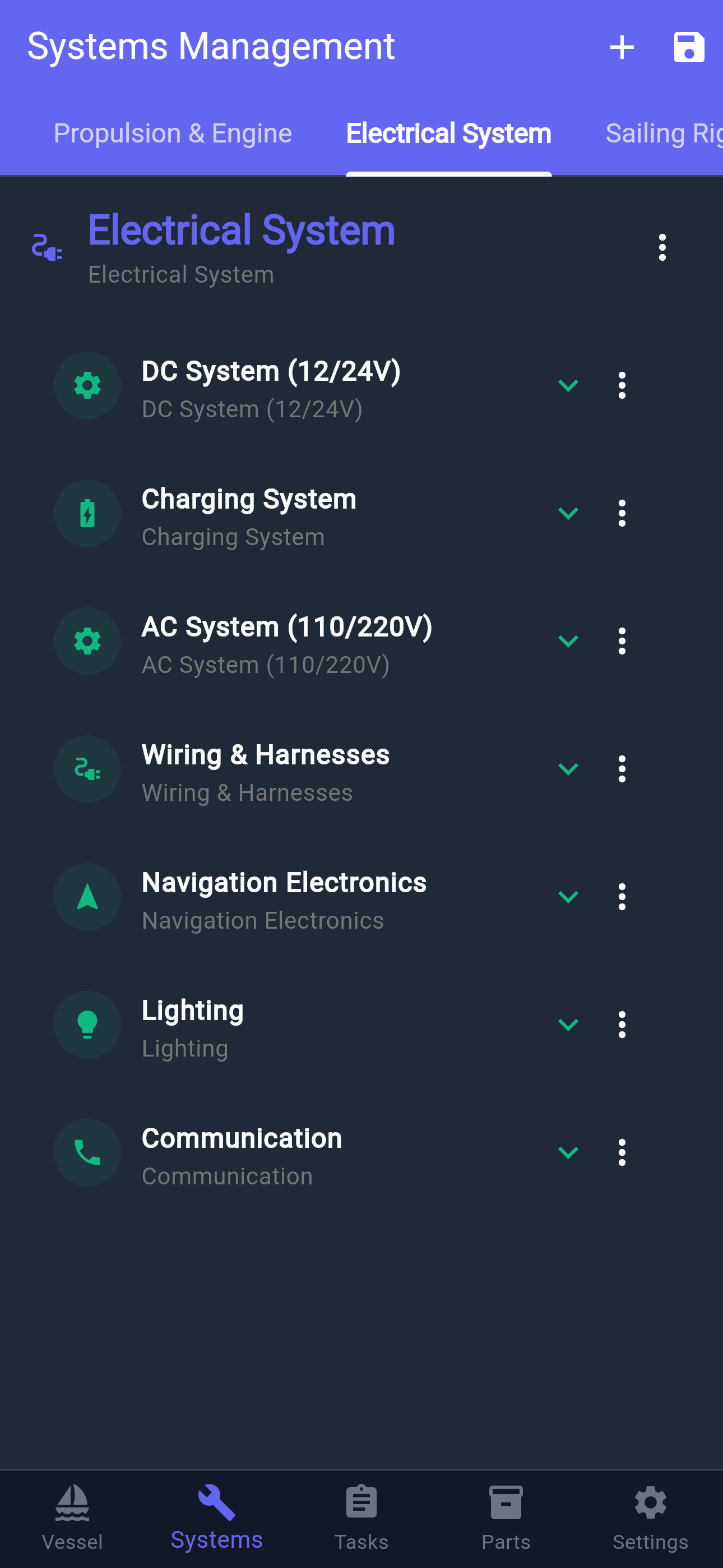Save changes with the floppy disk icon

pyautogui.click(x=688, y=48)
